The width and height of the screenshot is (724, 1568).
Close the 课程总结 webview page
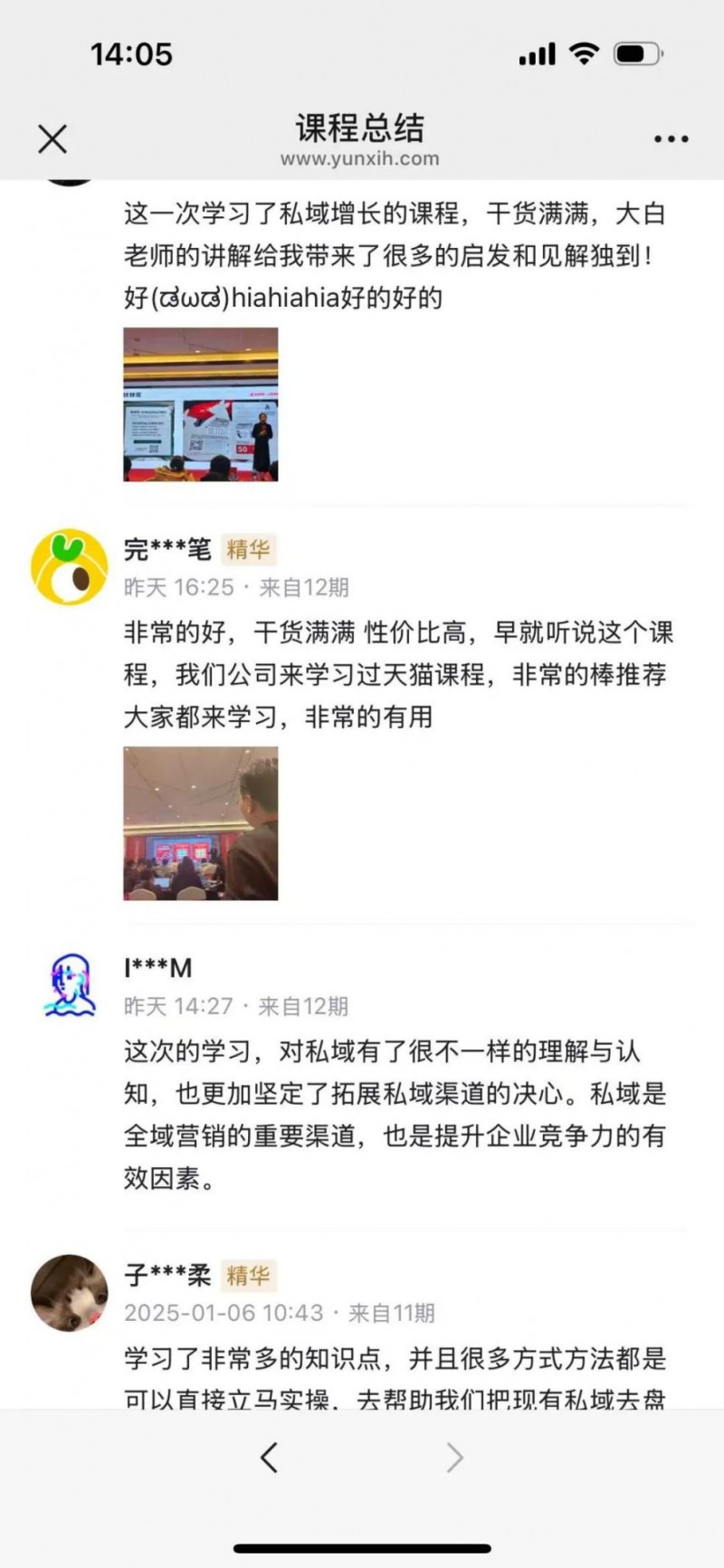(52, 139)
